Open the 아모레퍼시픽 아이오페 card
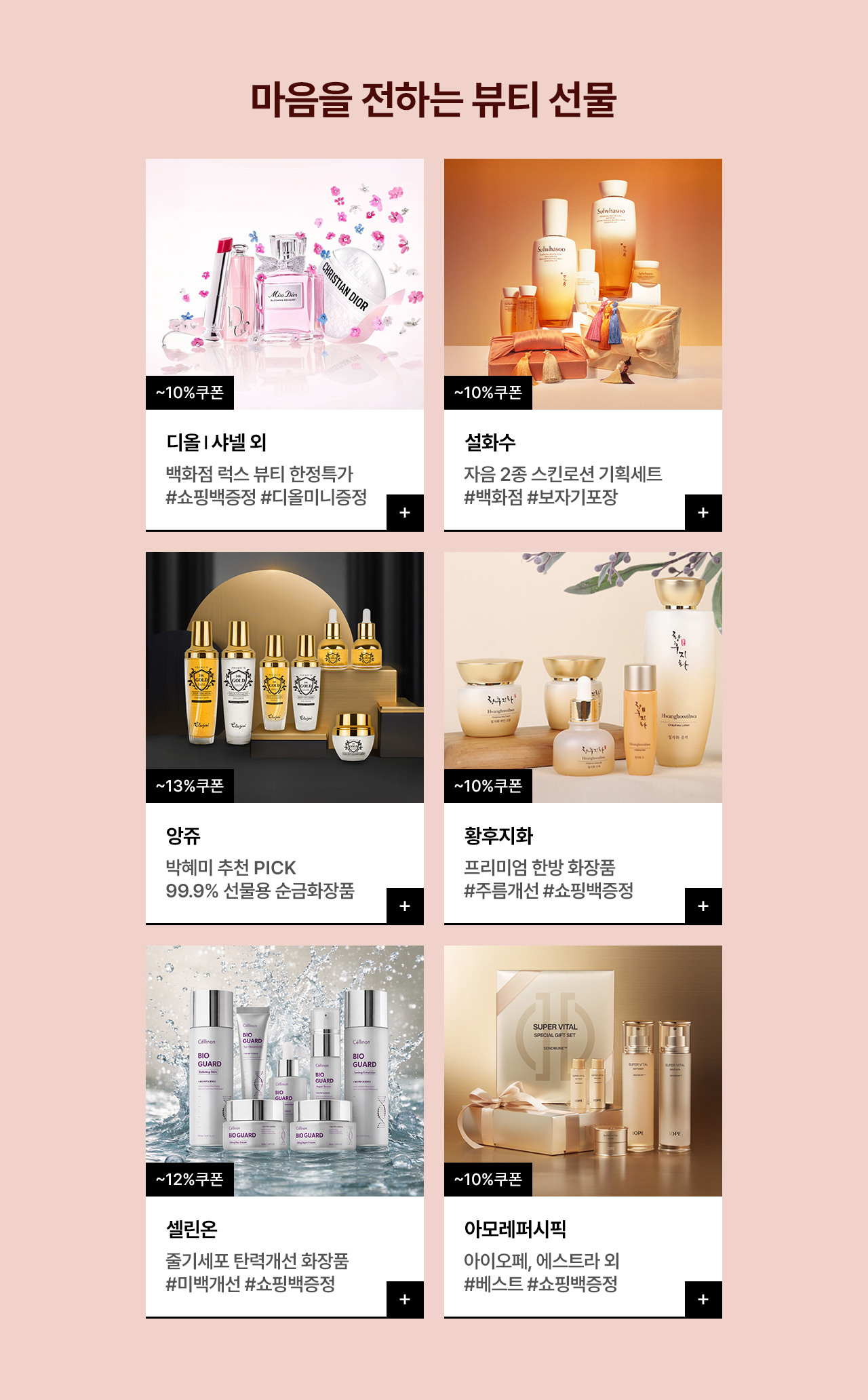This screenshot has height=1400, width=868. click(583, 1072)
